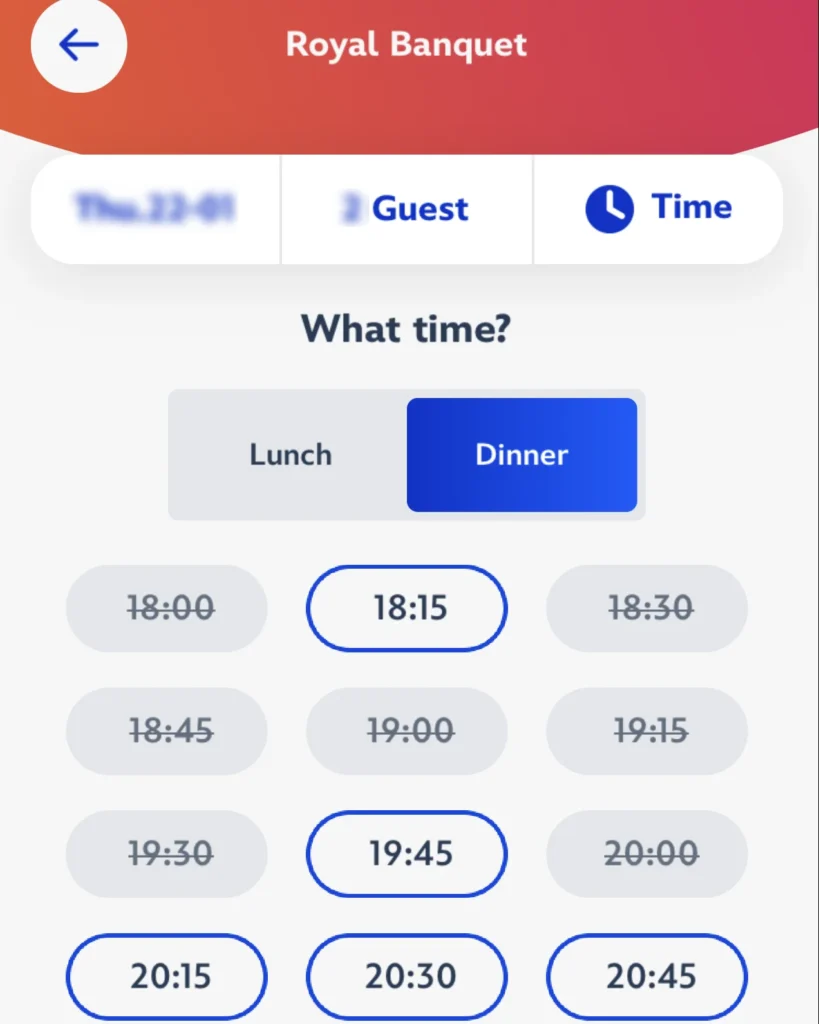Pick the 20:30 time slot
This screenshot has width=819, height=1024.
pos(406,976)
